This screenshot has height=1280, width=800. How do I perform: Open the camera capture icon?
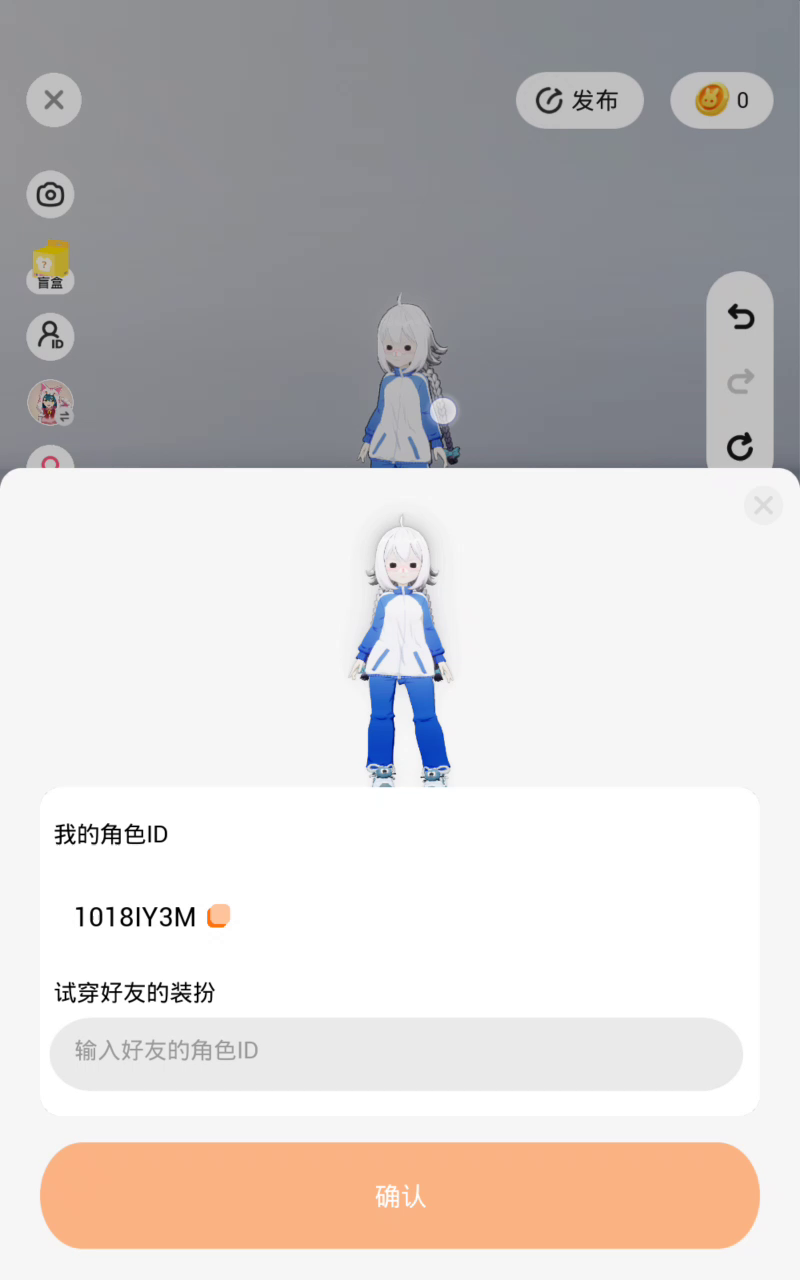click(50, 194)
